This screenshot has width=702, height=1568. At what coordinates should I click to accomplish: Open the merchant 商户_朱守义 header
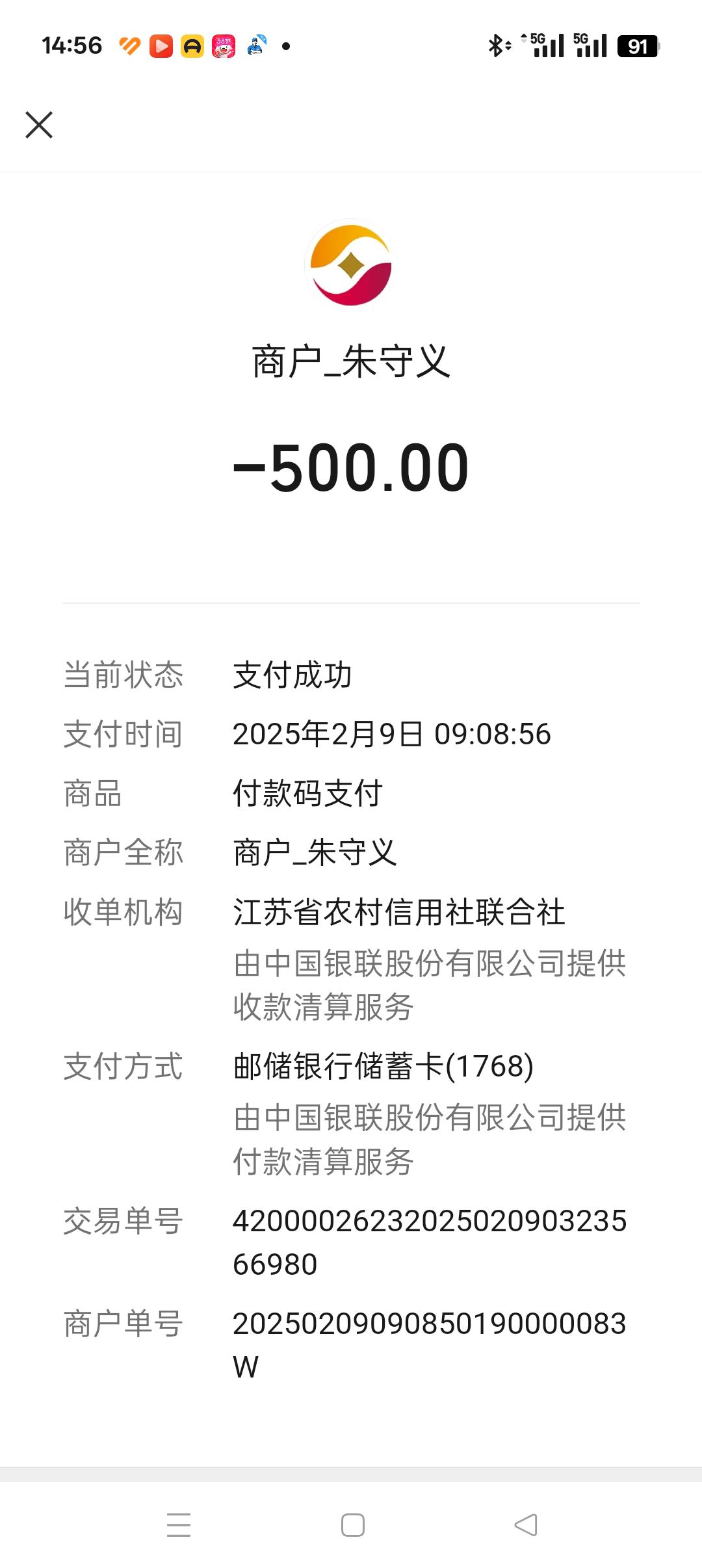pyautogui.click(x=351, y=362)
